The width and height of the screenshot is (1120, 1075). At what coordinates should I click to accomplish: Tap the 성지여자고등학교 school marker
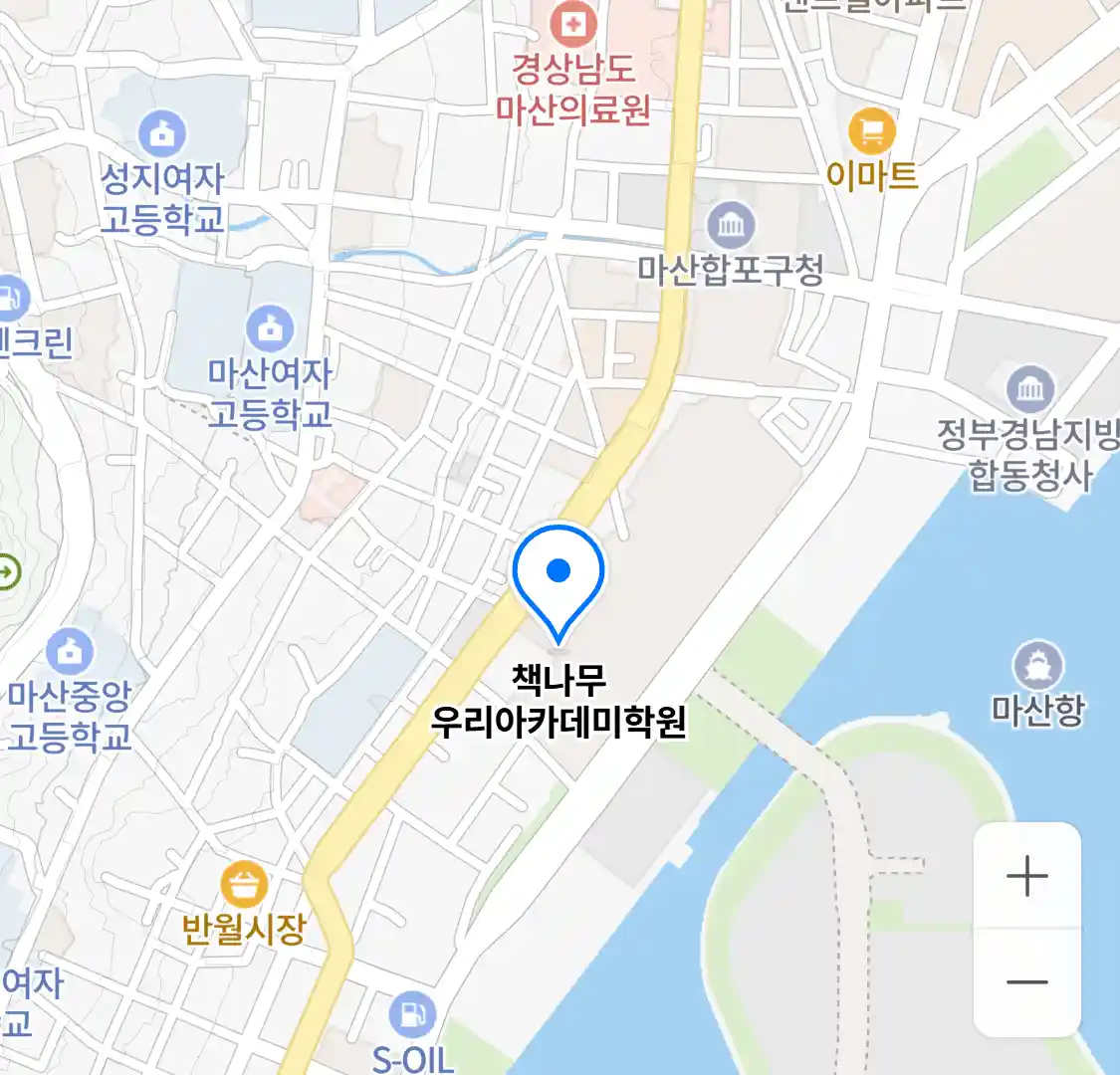coord(161,133)
